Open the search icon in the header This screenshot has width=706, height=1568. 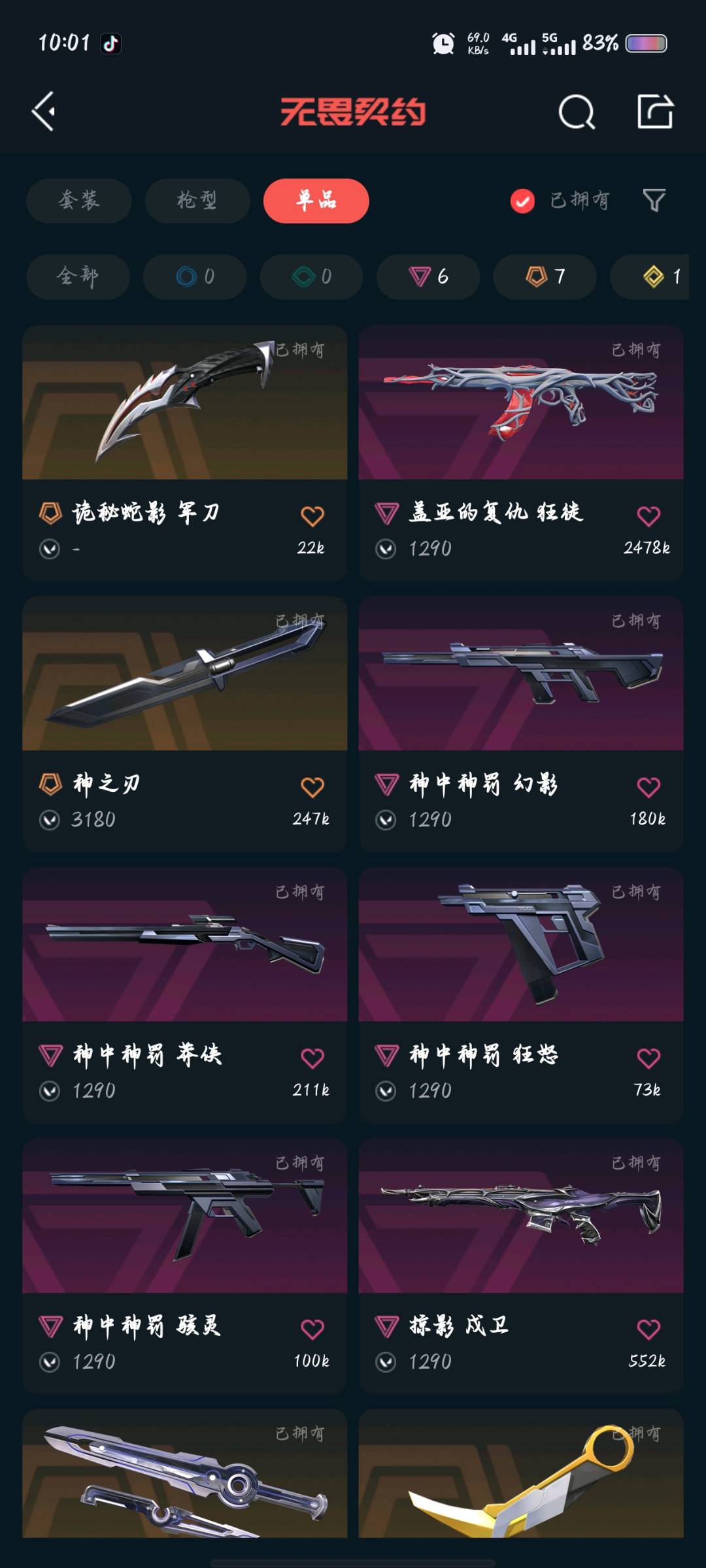click(577, 112)
